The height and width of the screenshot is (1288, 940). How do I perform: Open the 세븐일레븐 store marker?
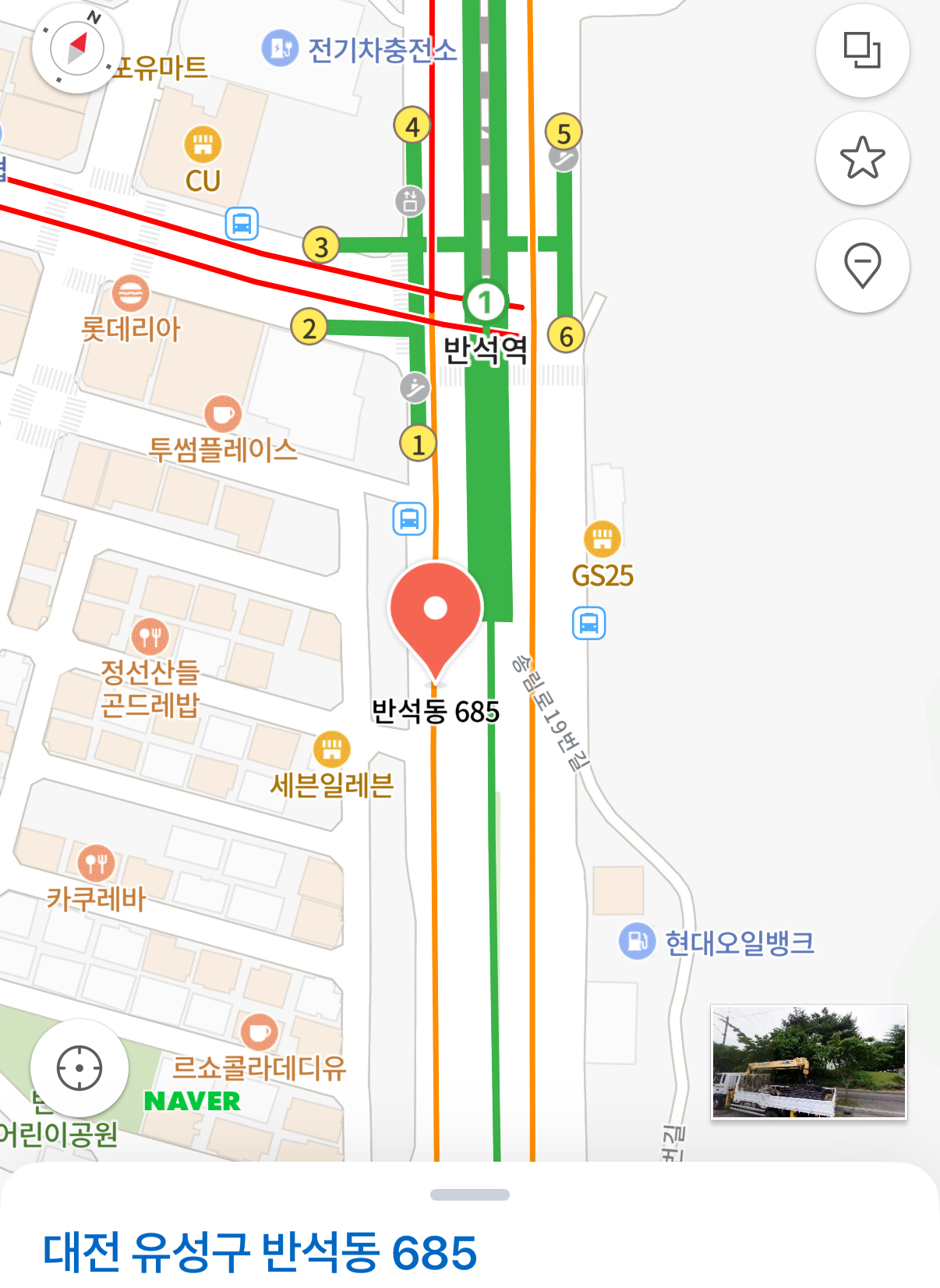[x=332, y=749]
